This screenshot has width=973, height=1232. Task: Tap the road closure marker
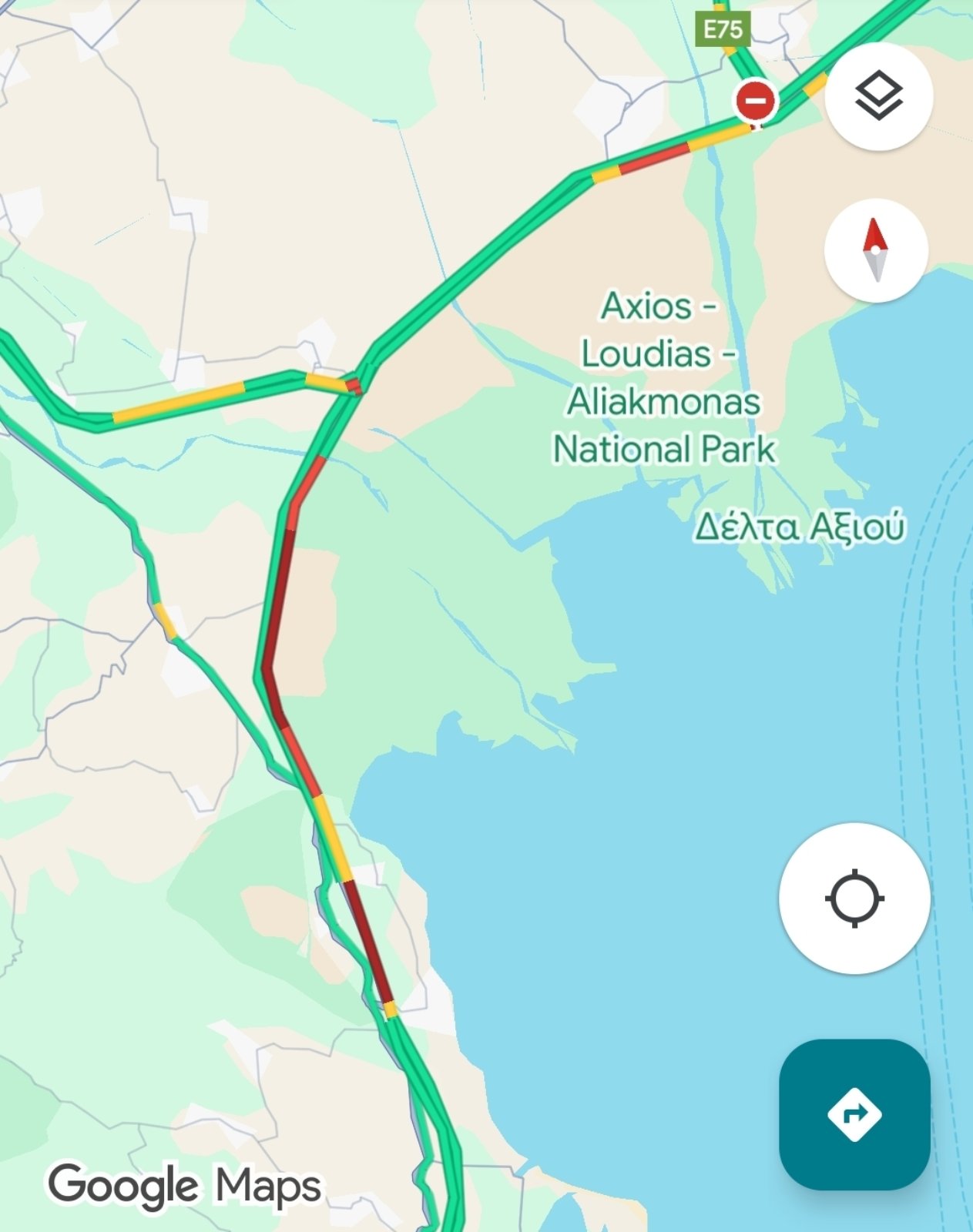coord(756,101)
